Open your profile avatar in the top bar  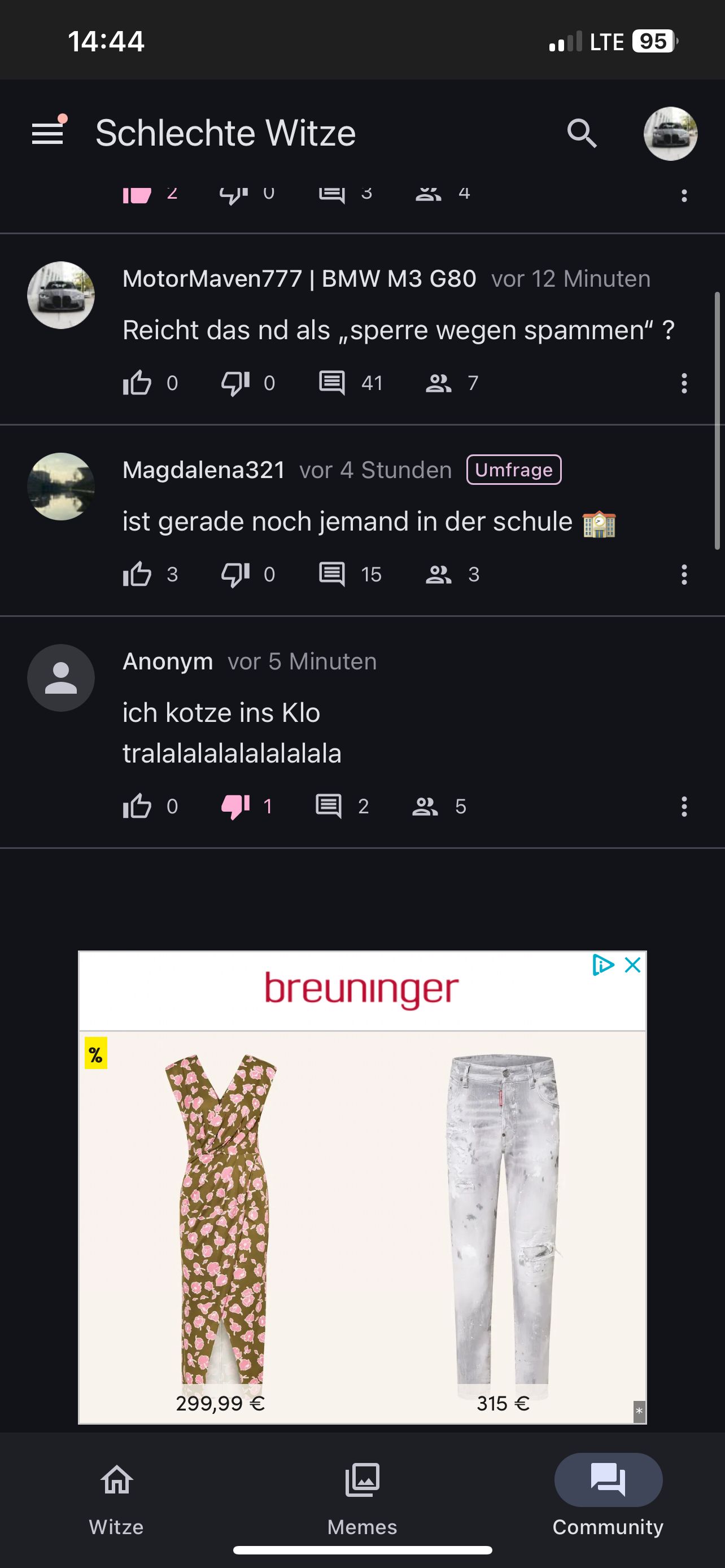[670, 133]
